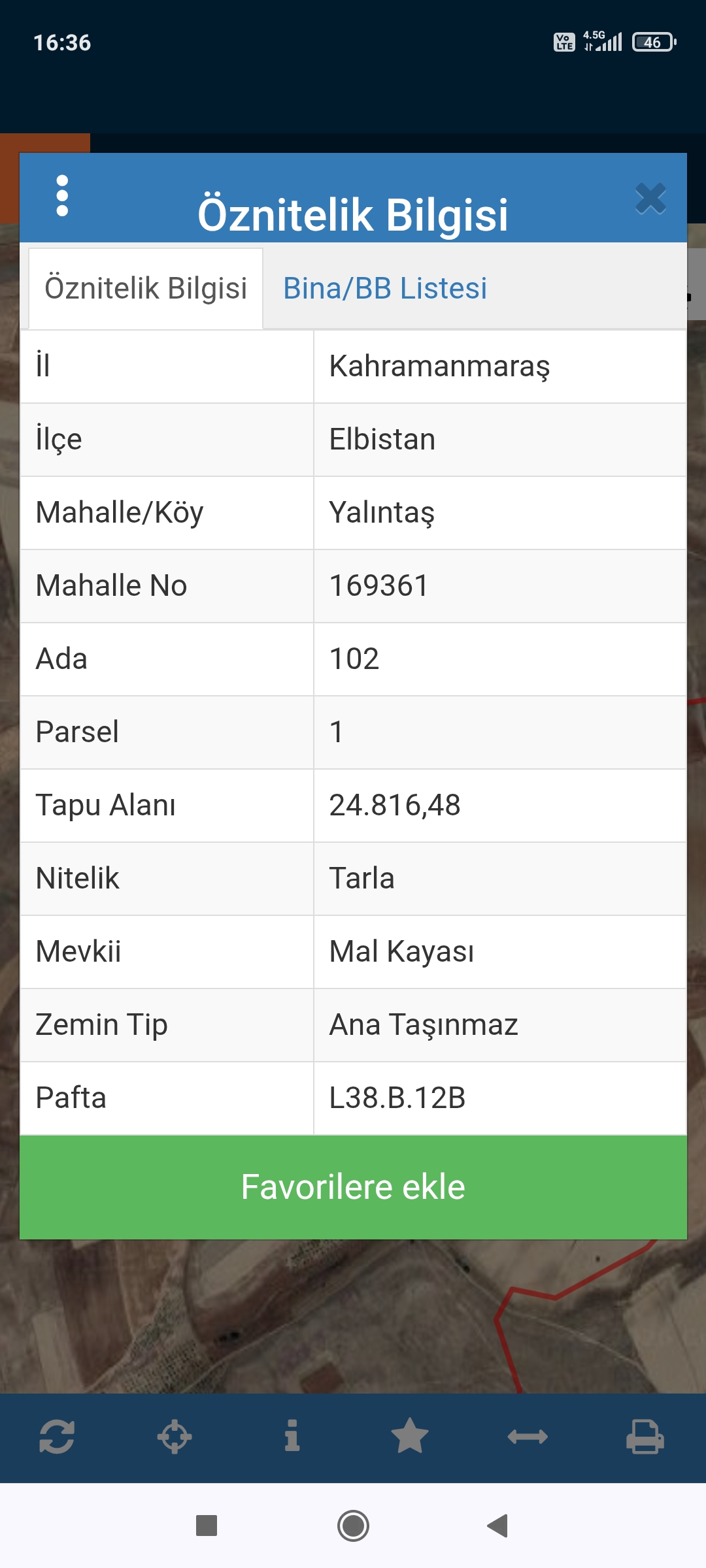
Task: Tap the refresh icon in the bottom toolbar
Action: (57, 1437)
